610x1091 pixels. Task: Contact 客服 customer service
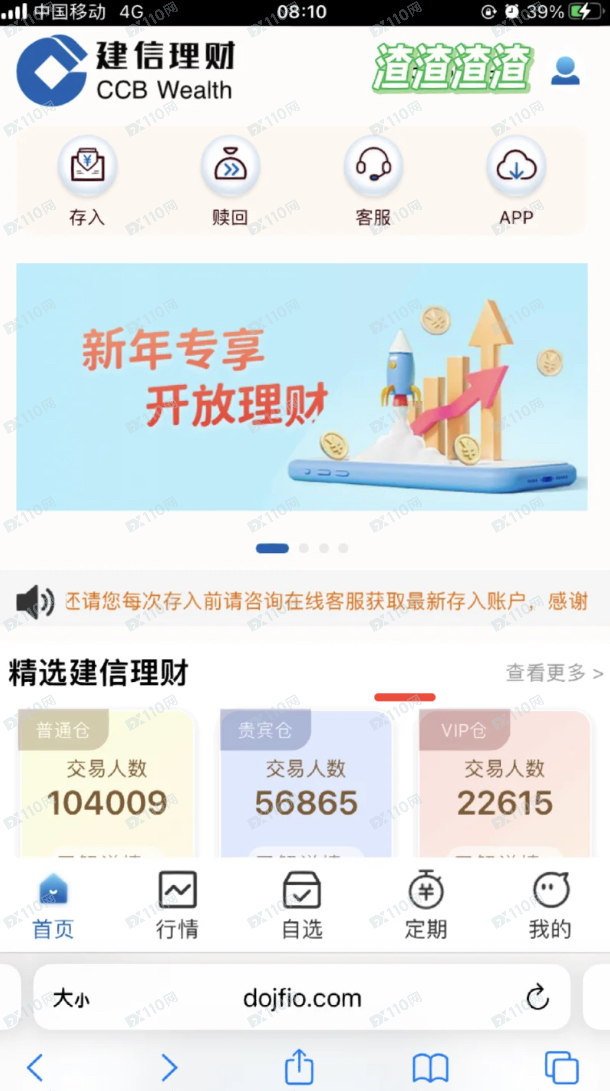[373, 180]
